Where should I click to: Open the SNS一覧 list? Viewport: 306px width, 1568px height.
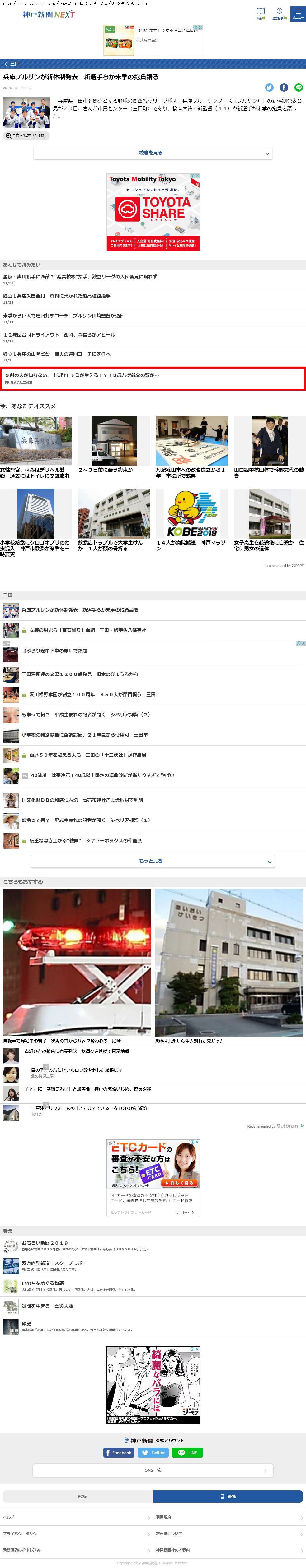coord(153,1470)
